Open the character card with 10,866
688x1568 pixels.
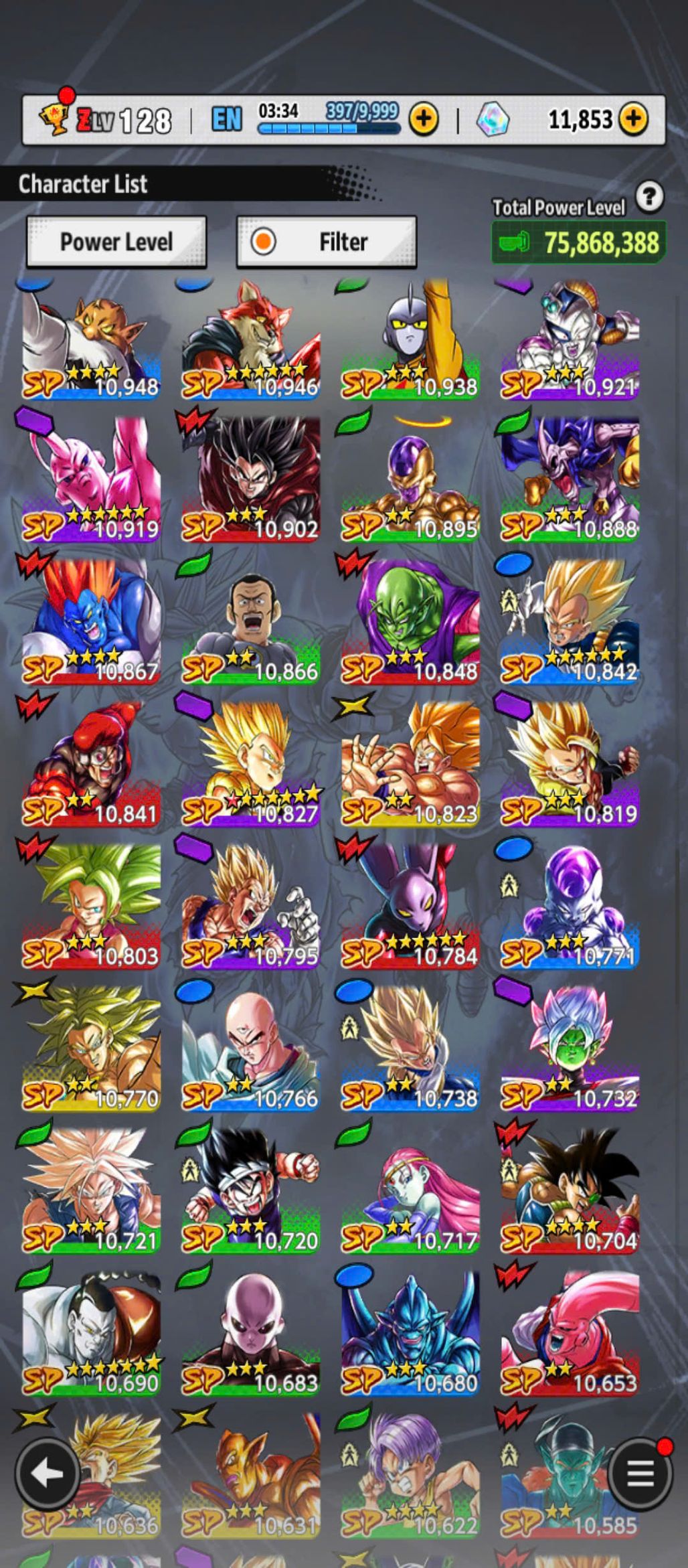click(x=251, y=623)
